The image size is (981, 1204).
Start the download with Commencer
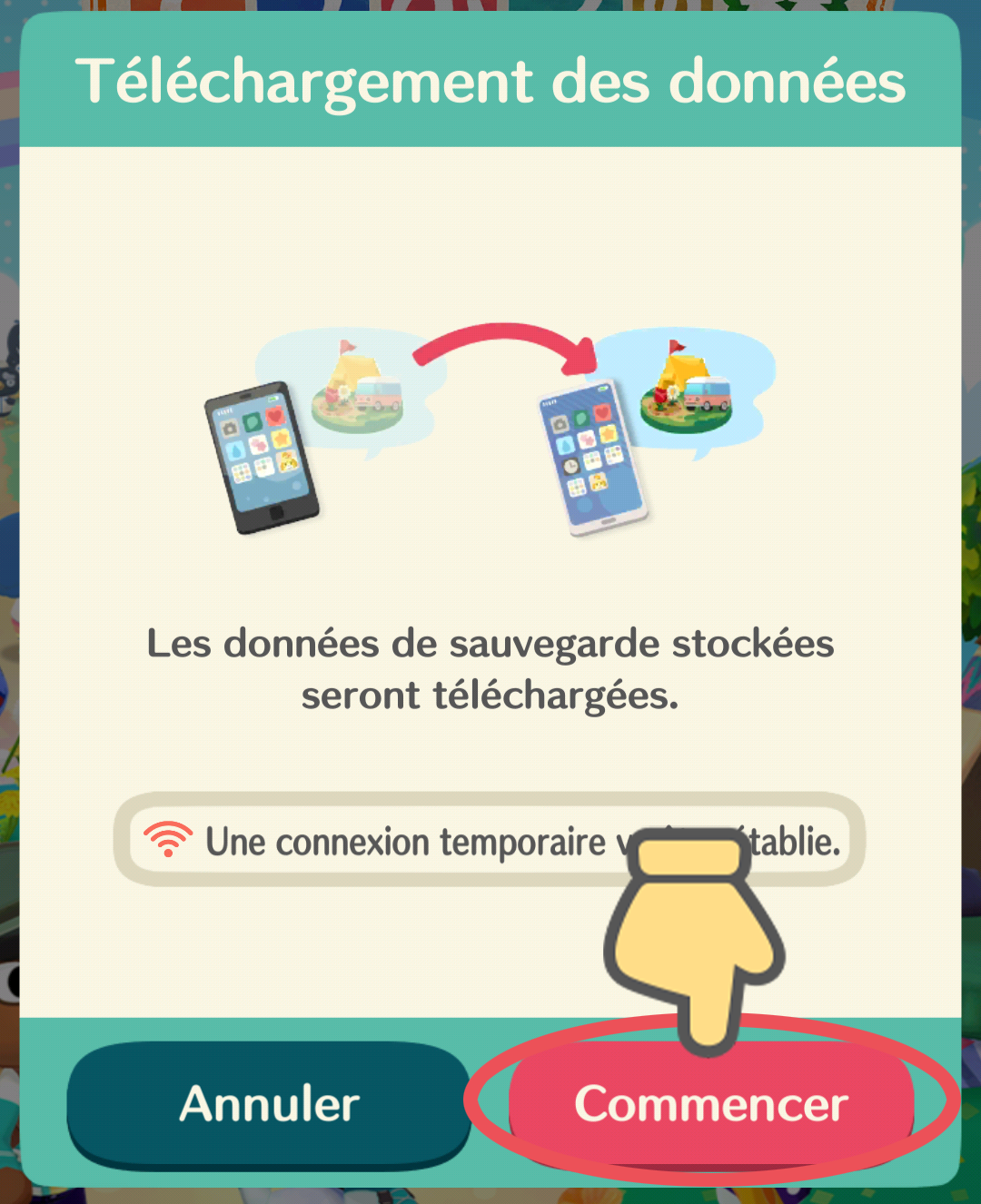[x=710, y=1104]
